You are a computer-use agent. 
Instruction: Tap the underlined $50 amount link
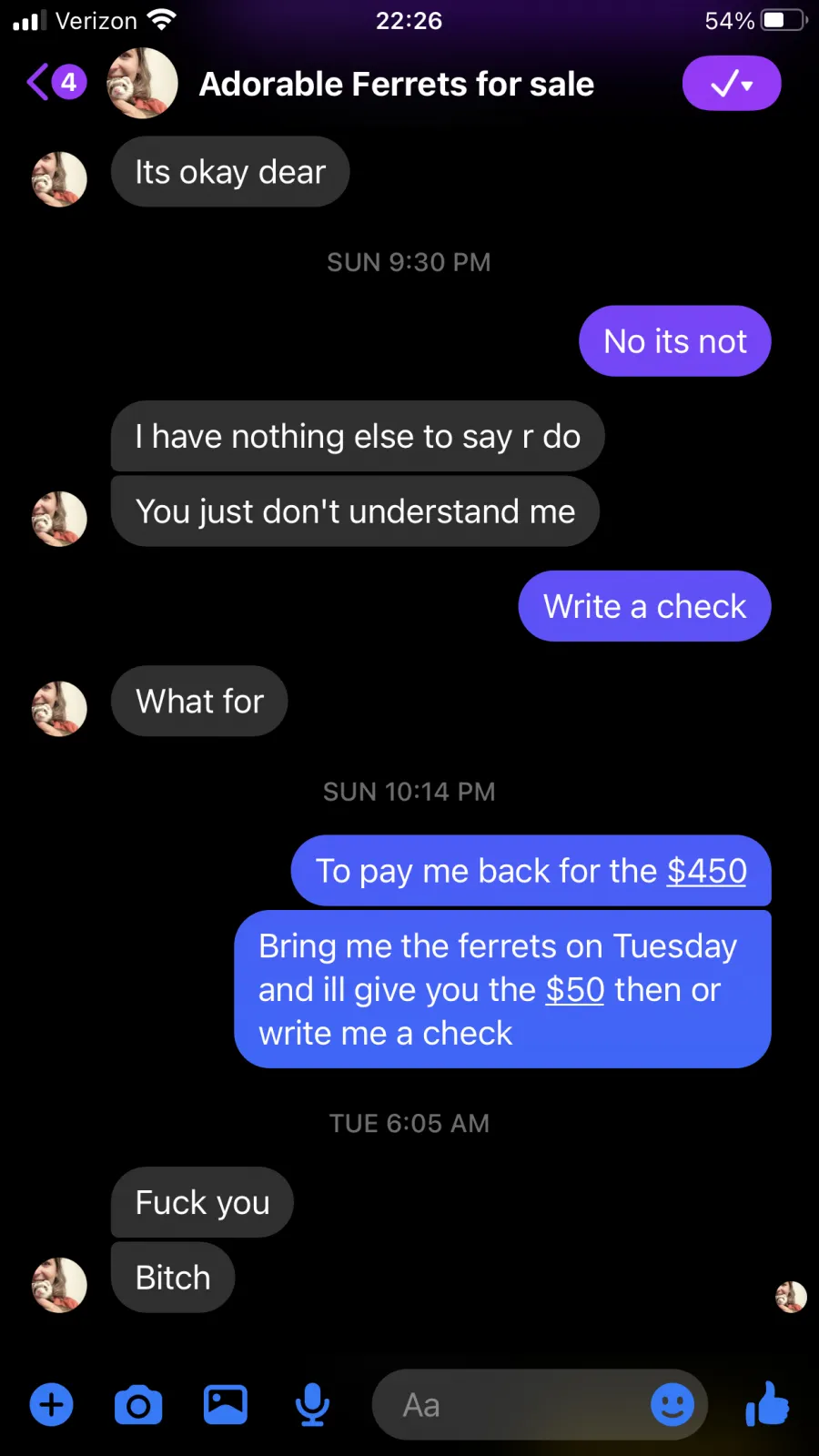[575, 990]
